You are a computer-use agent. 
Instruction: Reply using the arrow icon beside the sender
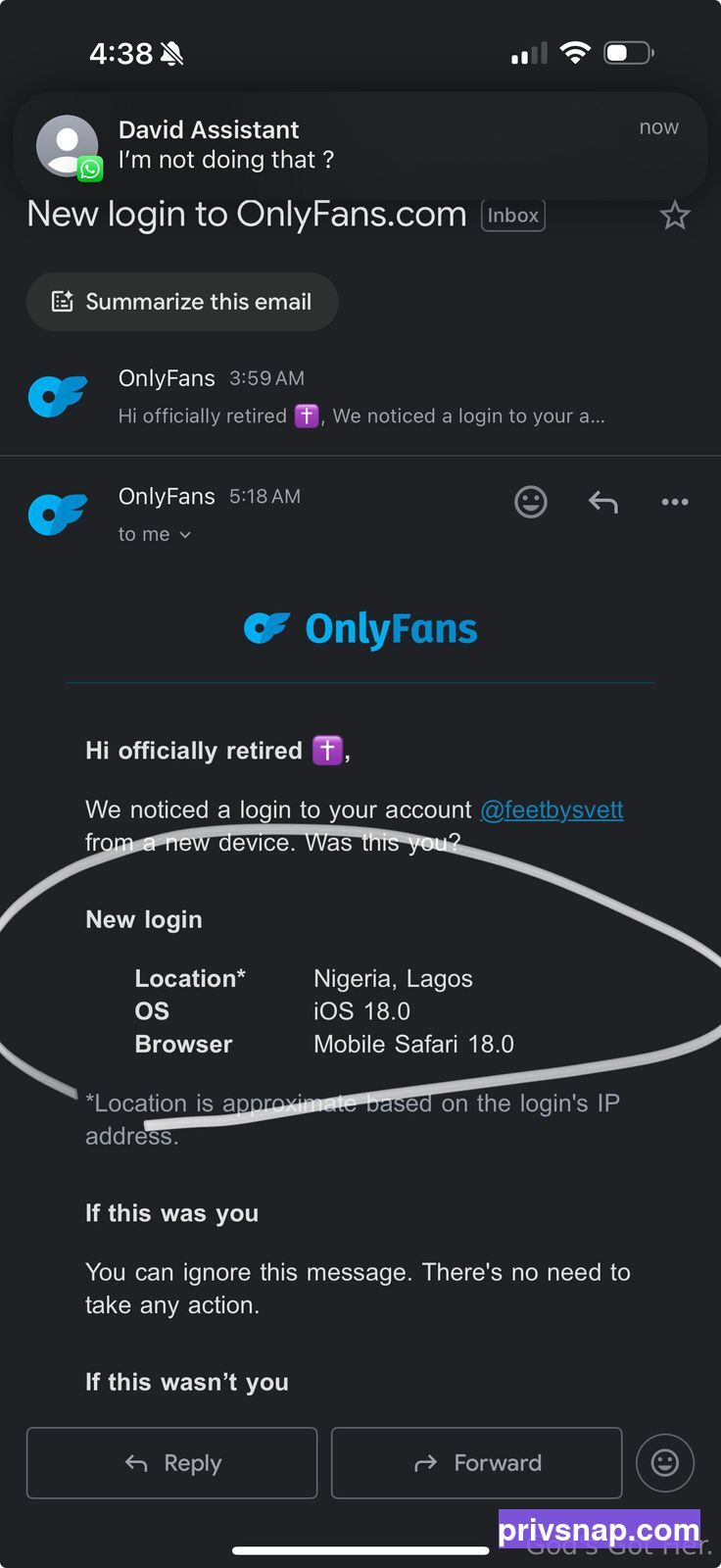[x=603, y=502]
